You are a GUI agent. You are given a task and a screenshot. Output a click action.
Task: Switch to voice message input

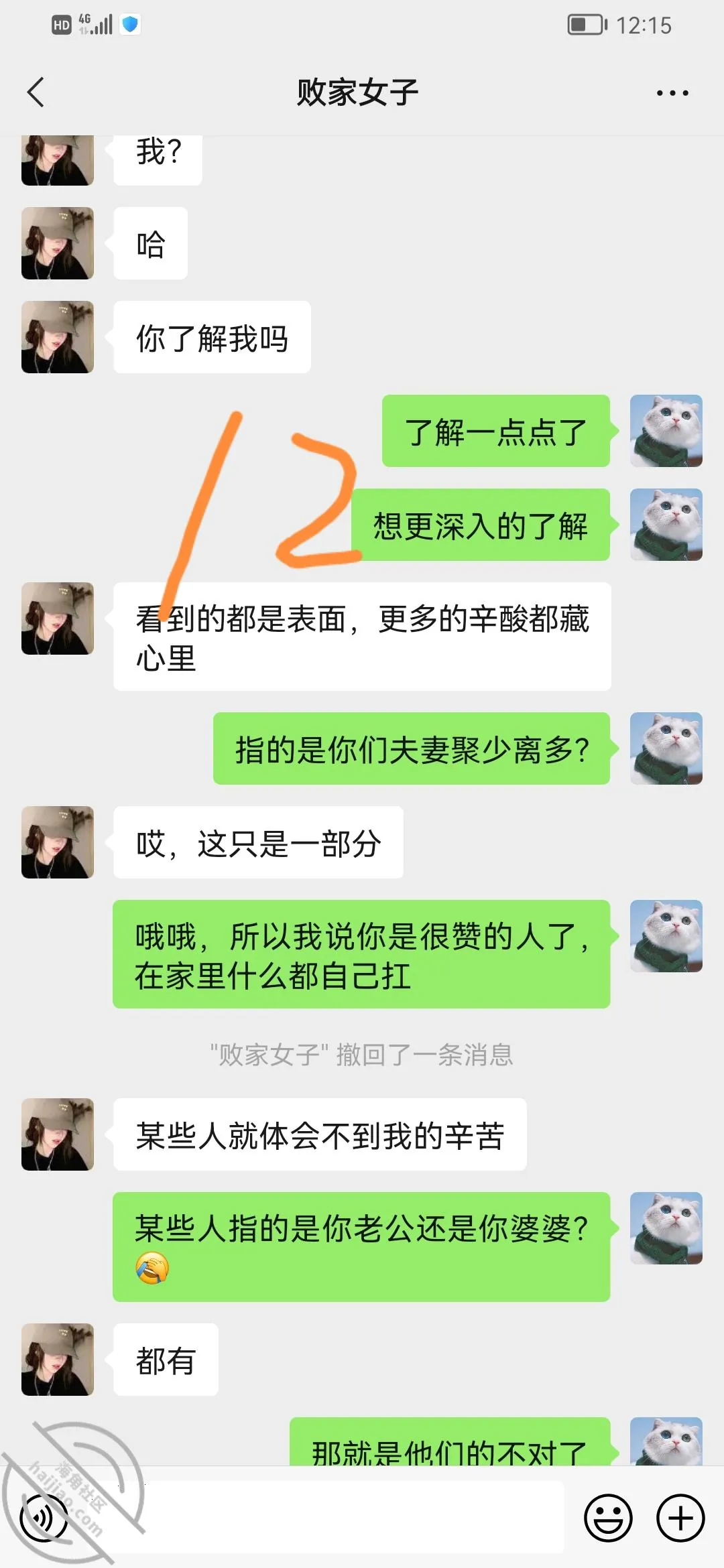pyautogui.click(x=44, y=1518)
